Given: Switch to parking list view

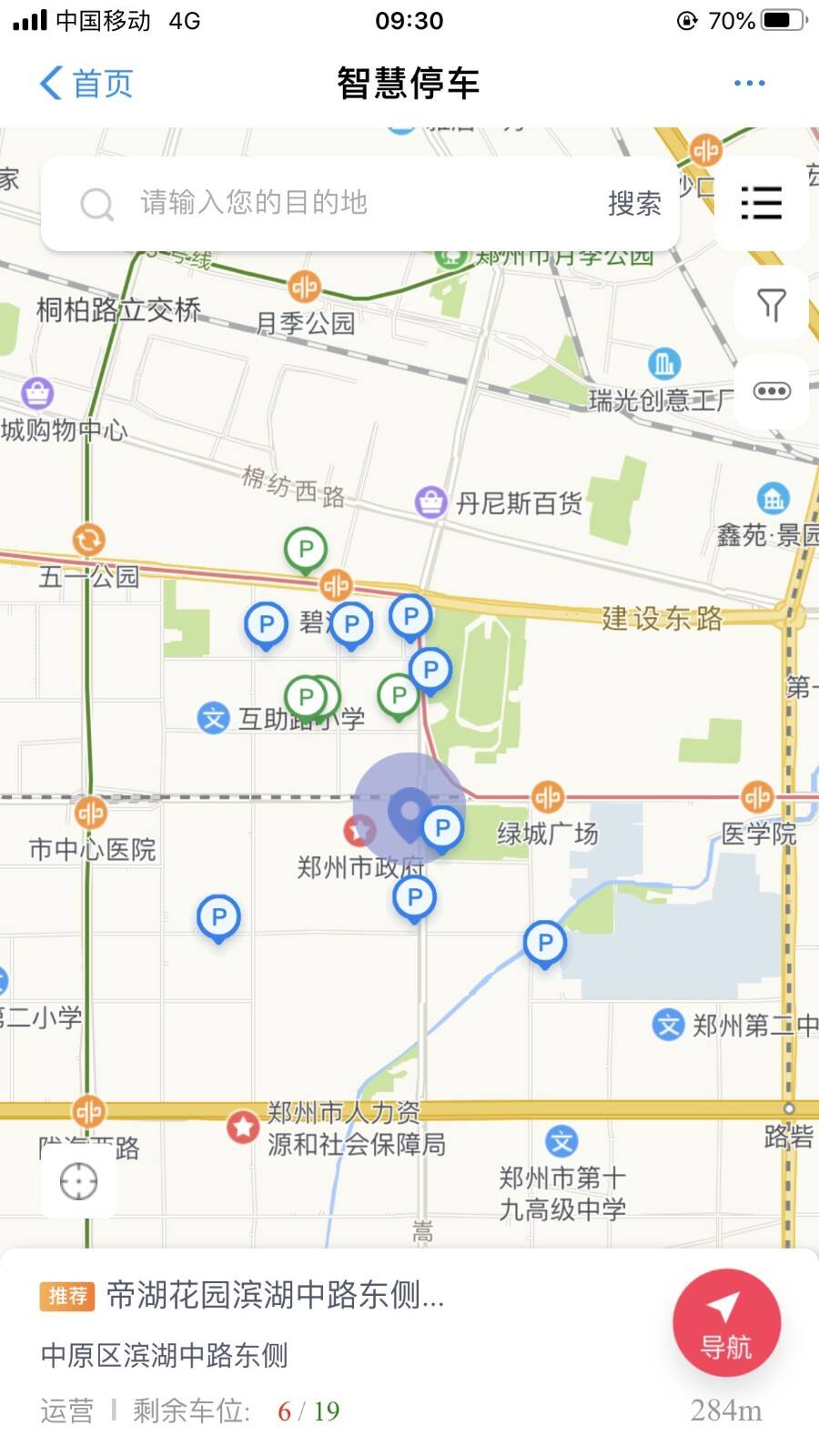Looking at the screenshot, I should click(x=762, y=203).
